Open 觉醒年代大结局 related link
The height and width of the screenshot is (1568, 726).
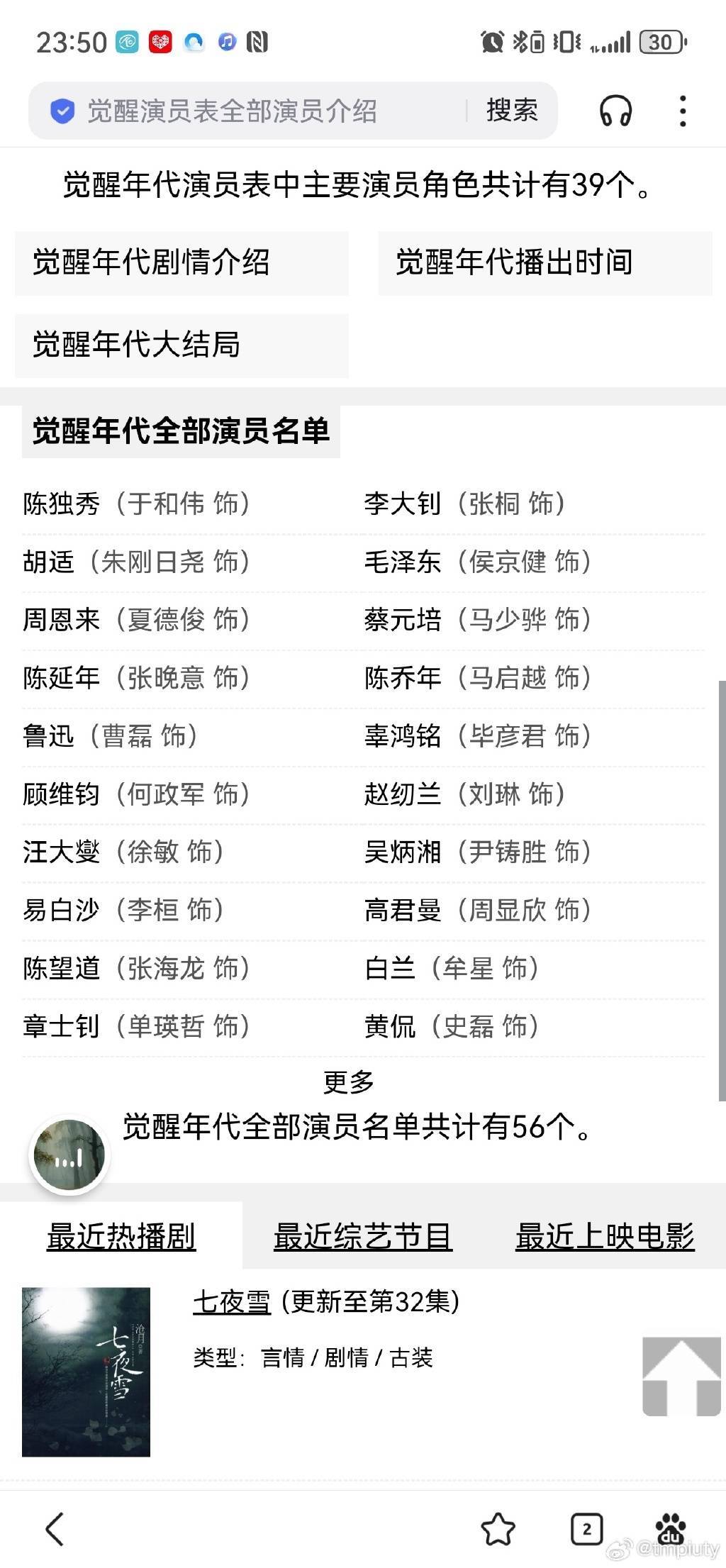[x=181, y=345]
